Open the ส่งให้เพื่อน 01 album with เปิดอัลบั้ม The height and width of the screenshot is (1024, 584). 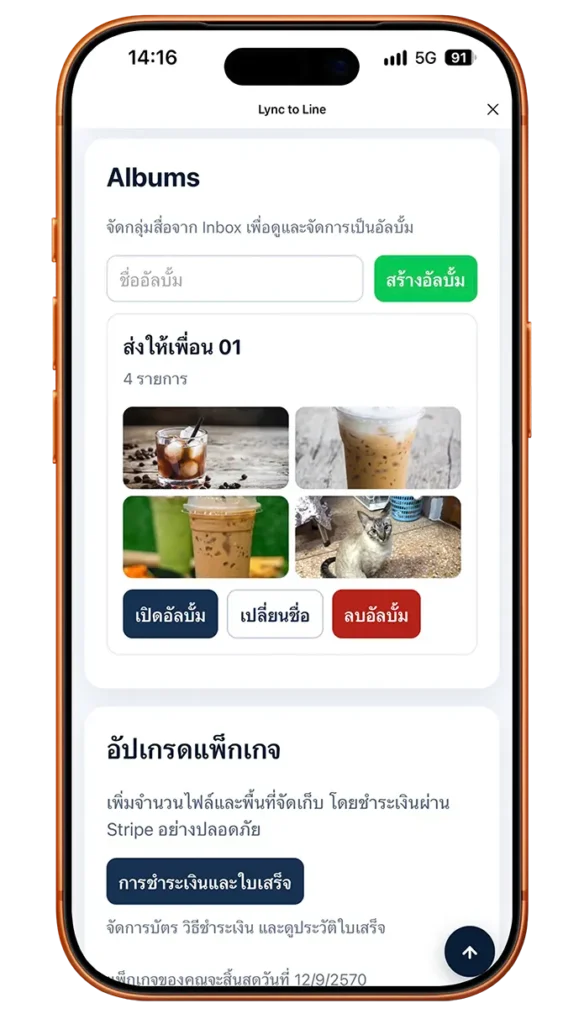[170, 614]
